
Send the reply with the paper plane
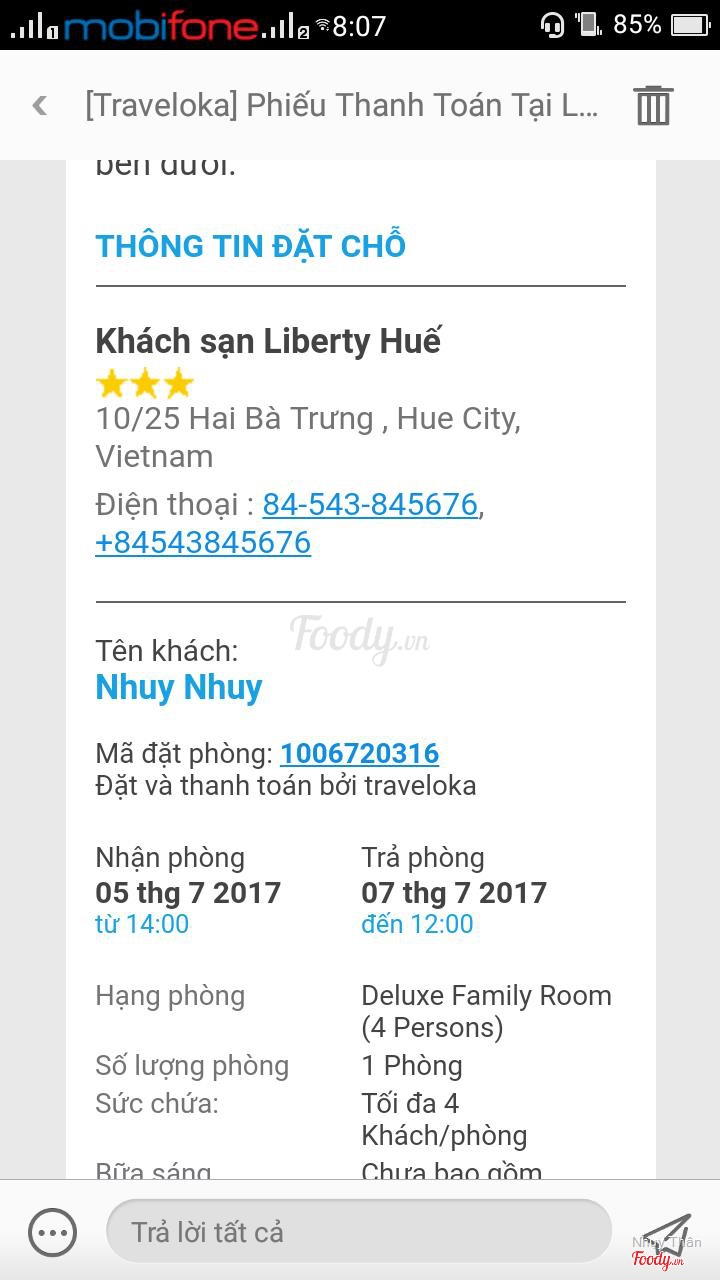[x=666, y=1234]
